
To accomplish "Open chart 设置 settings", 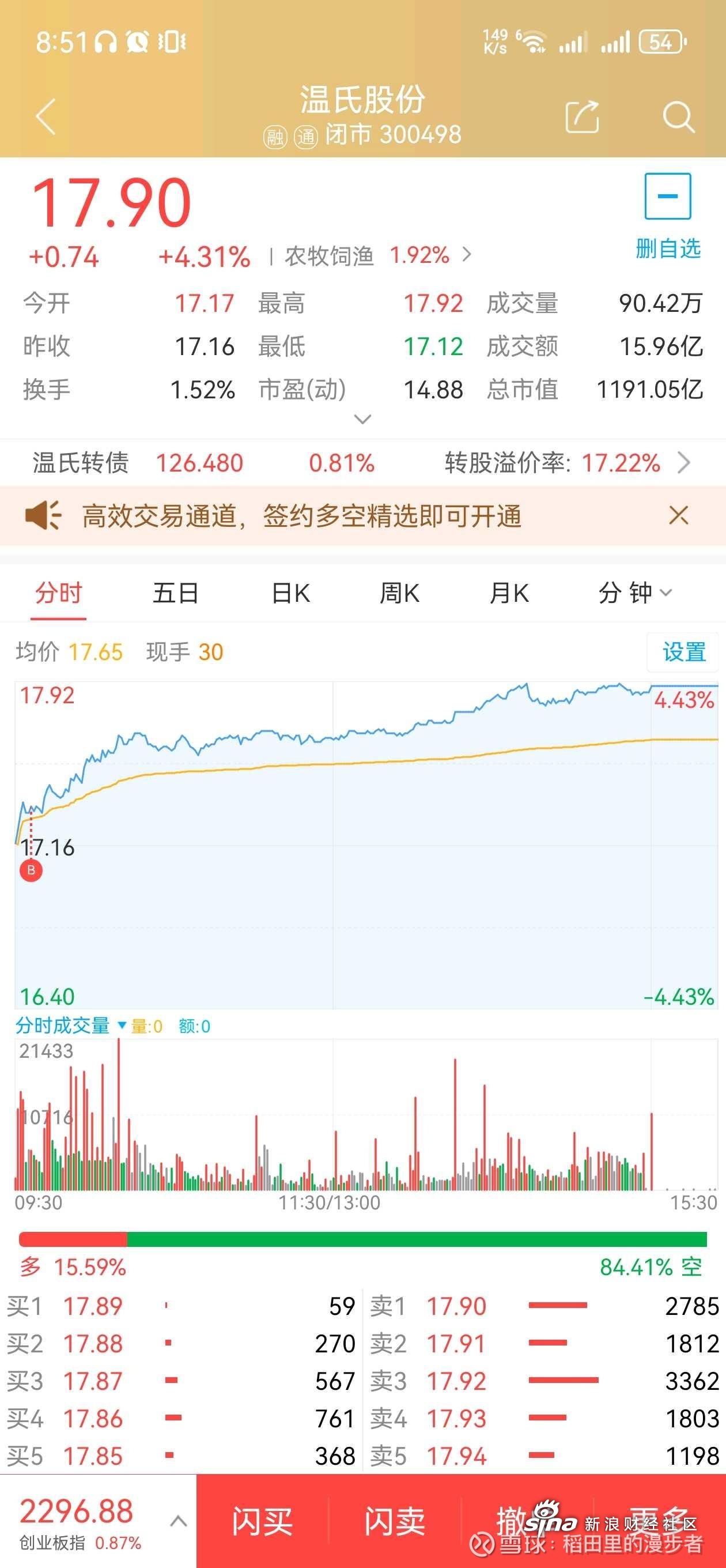I will point(683,652).
